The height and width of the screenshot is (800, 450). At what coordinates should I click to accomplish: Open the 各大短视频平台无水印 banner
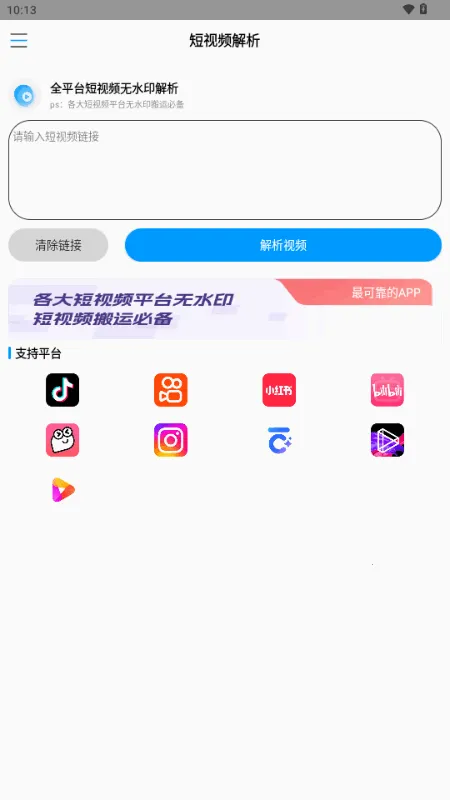[225, 309]
